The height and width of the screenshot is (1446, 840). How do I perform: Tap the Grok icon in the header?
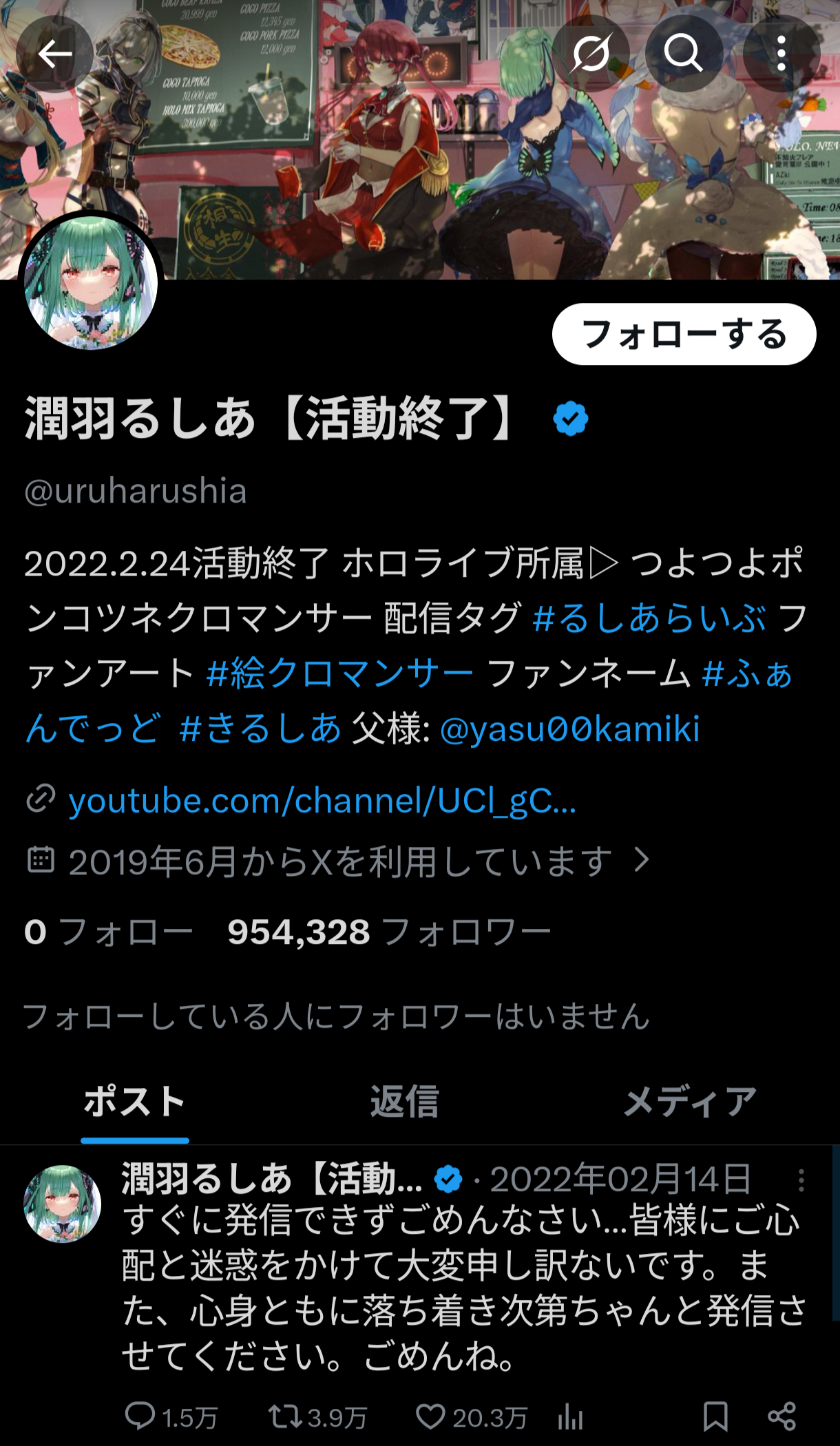pyautogui.click(x=591, y=53)
